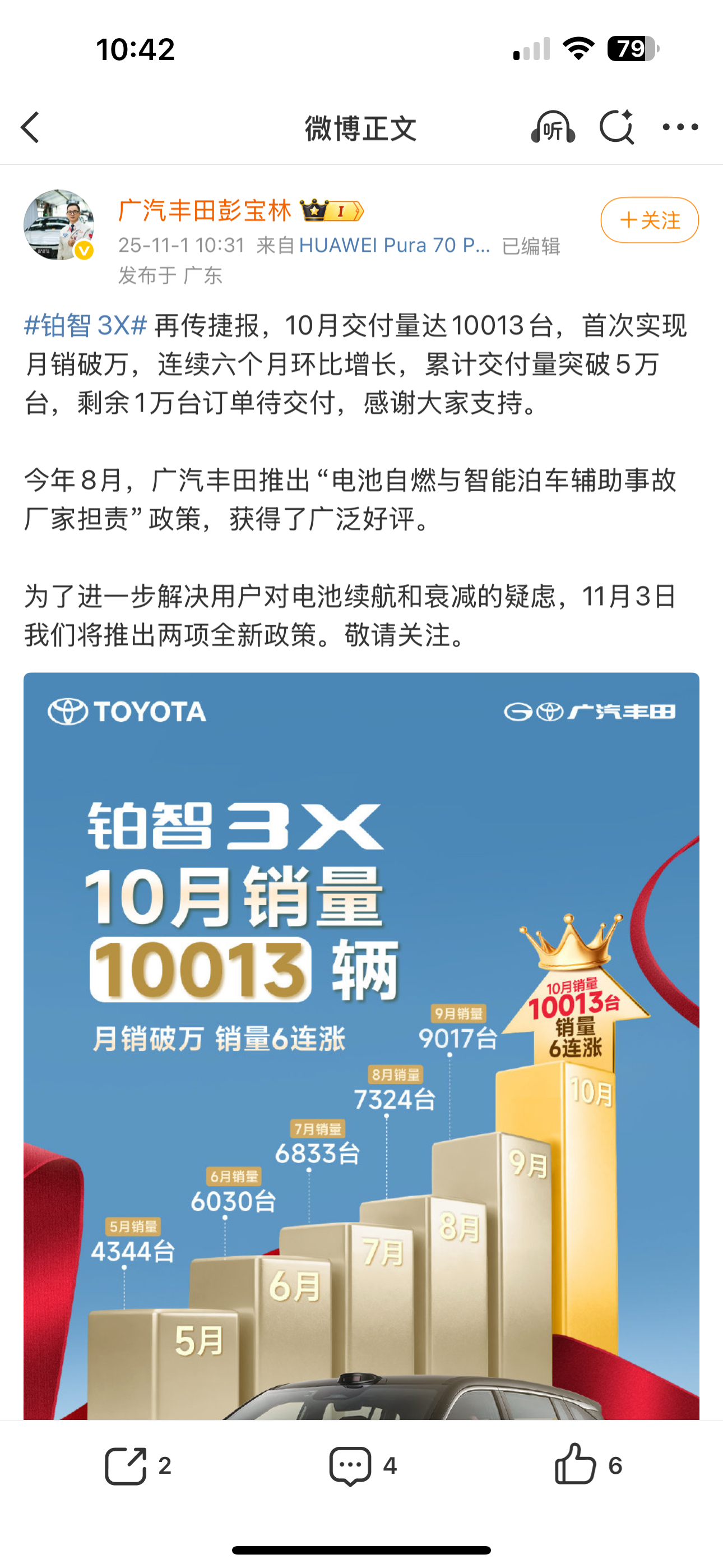Open the audio reading (听) feature
This screenshot has height=1568, width=723.
click(x=553, y=127)
